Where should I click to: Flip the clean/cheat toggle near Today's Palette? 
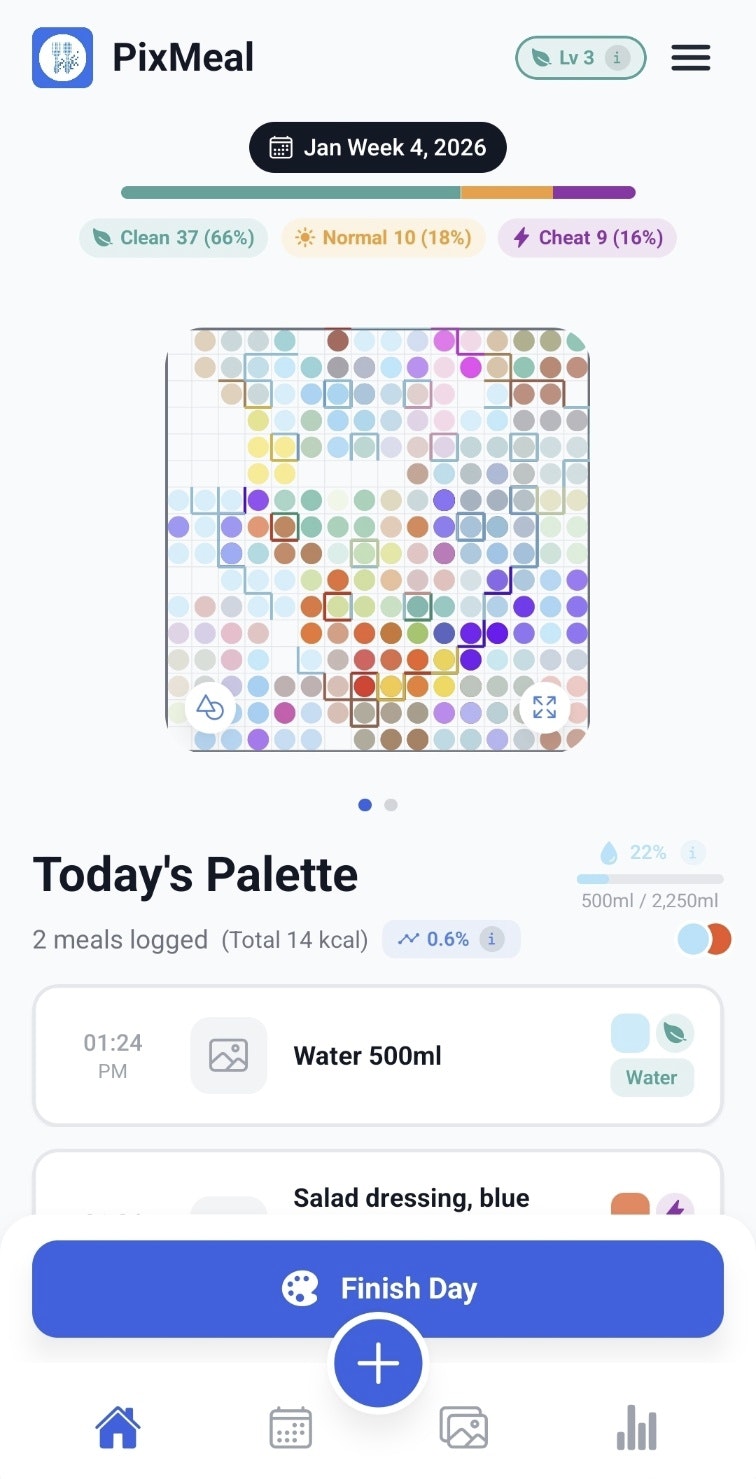(x=703, y=939)
